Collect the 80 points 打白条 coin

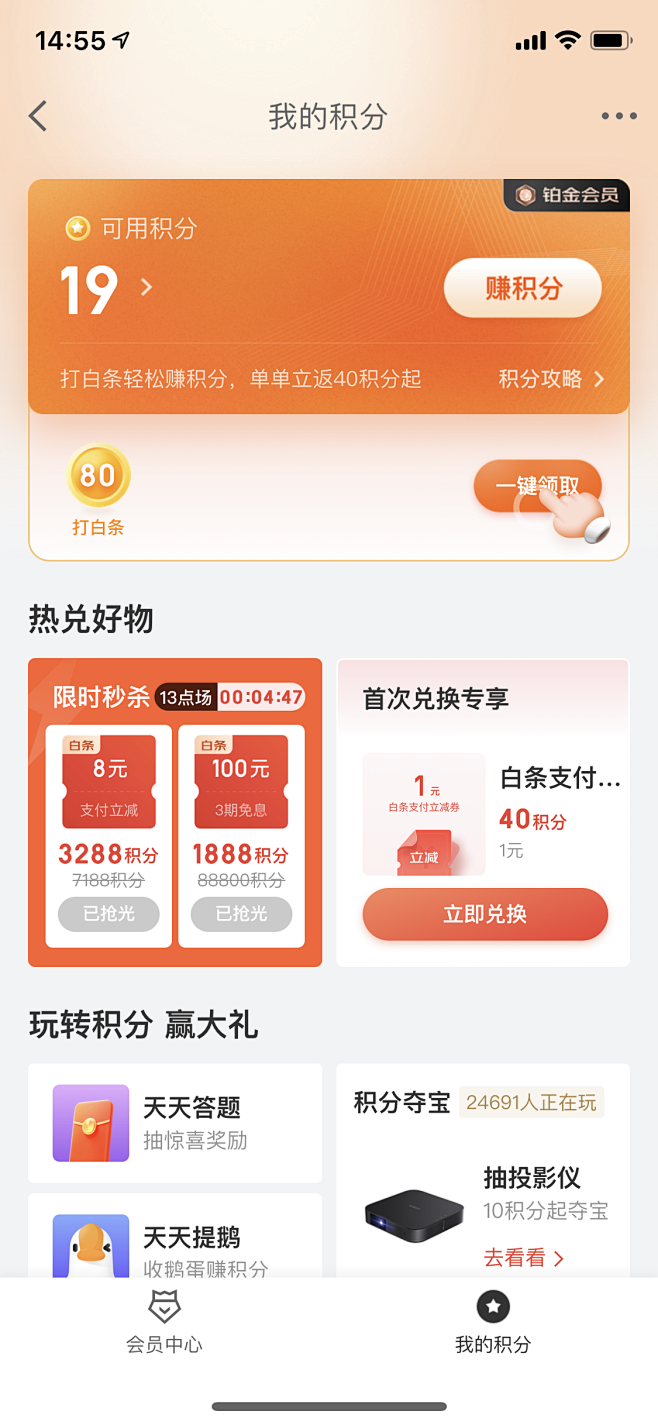click(x=98, y=478)
